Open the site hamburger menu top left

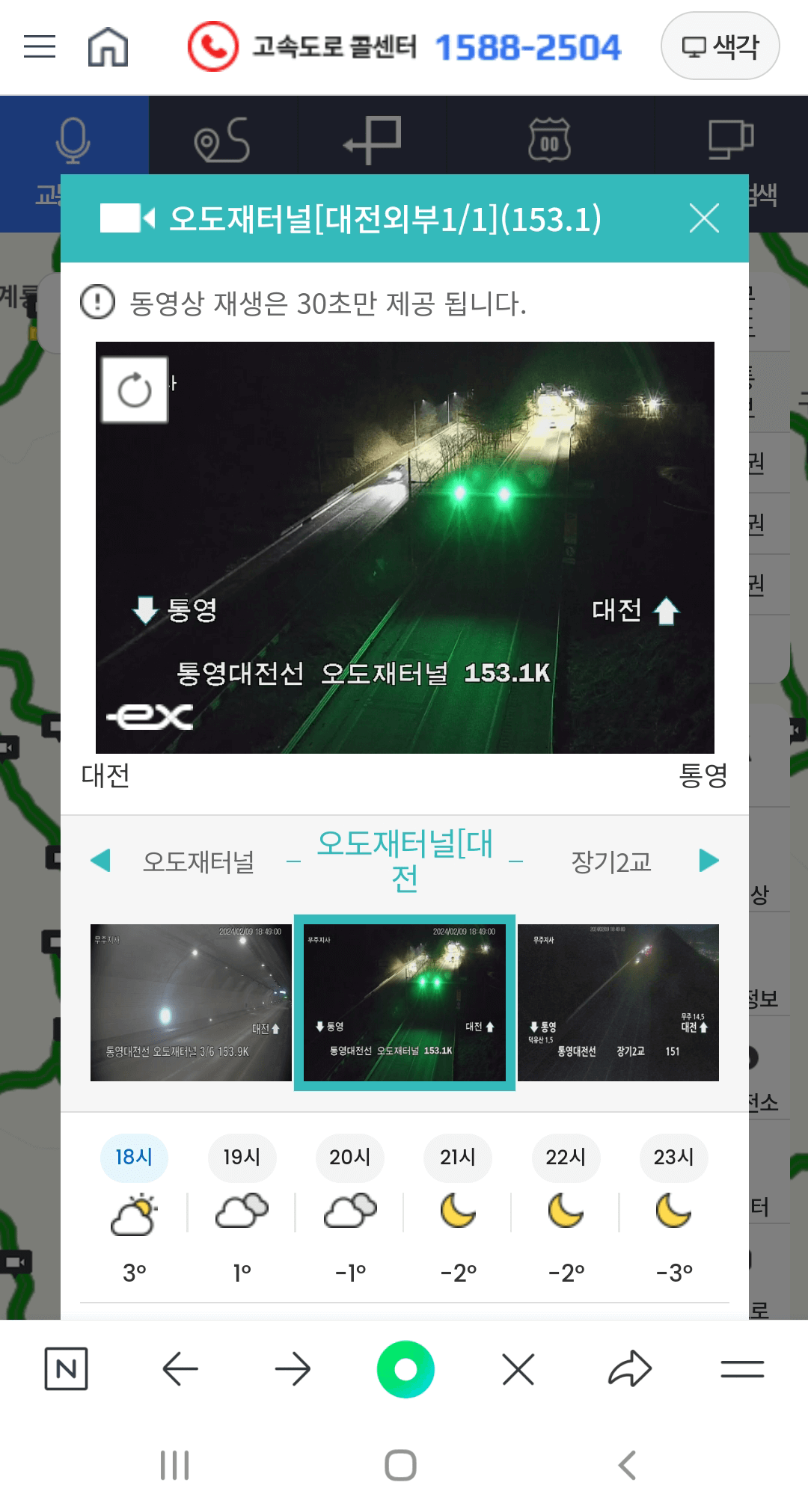pyautogui.click(x=39, y=47)
